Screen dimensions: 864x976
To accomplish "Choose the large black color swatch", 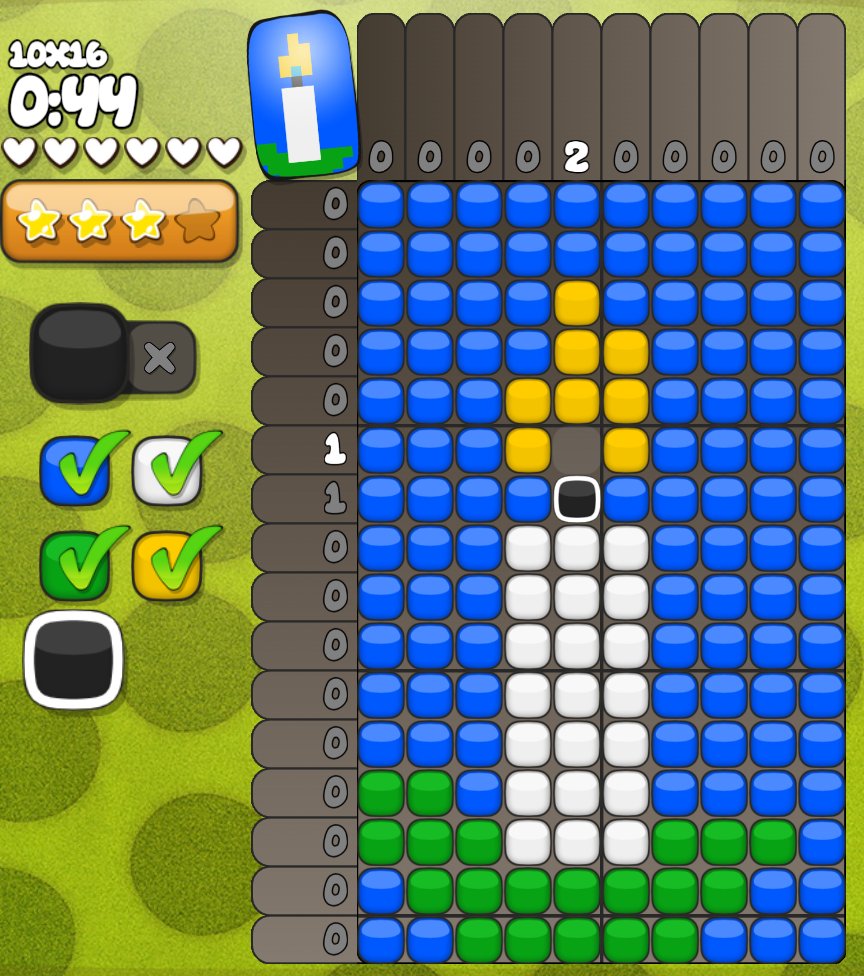I will 73,660.
